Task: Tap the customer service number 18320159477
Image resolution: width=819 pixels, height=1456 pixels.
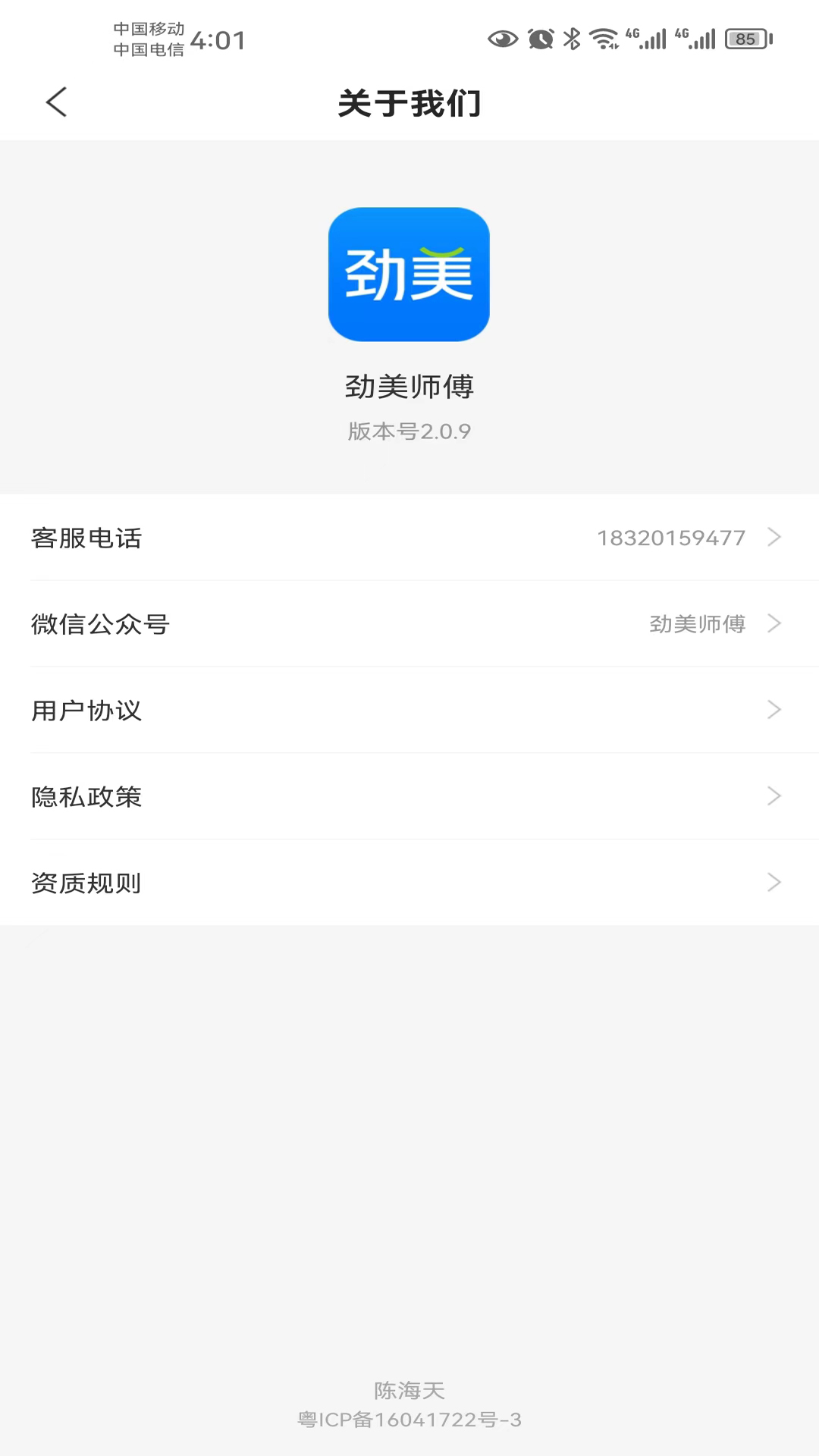Action: coord(670,538)
